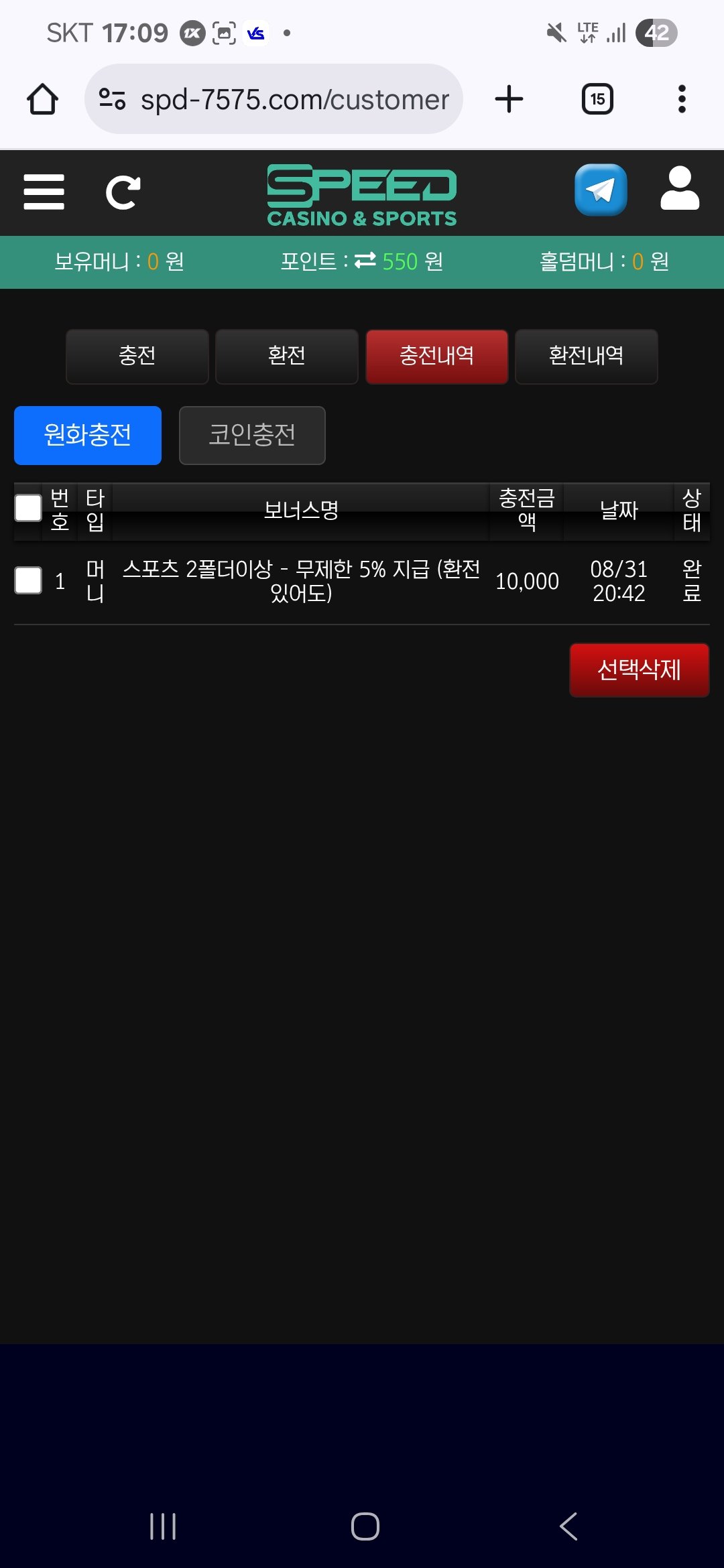Tap the refresh icon in the header
The height and width of the screenshot is (1568, 724).
pyautogui.click(x=123, y=193)
